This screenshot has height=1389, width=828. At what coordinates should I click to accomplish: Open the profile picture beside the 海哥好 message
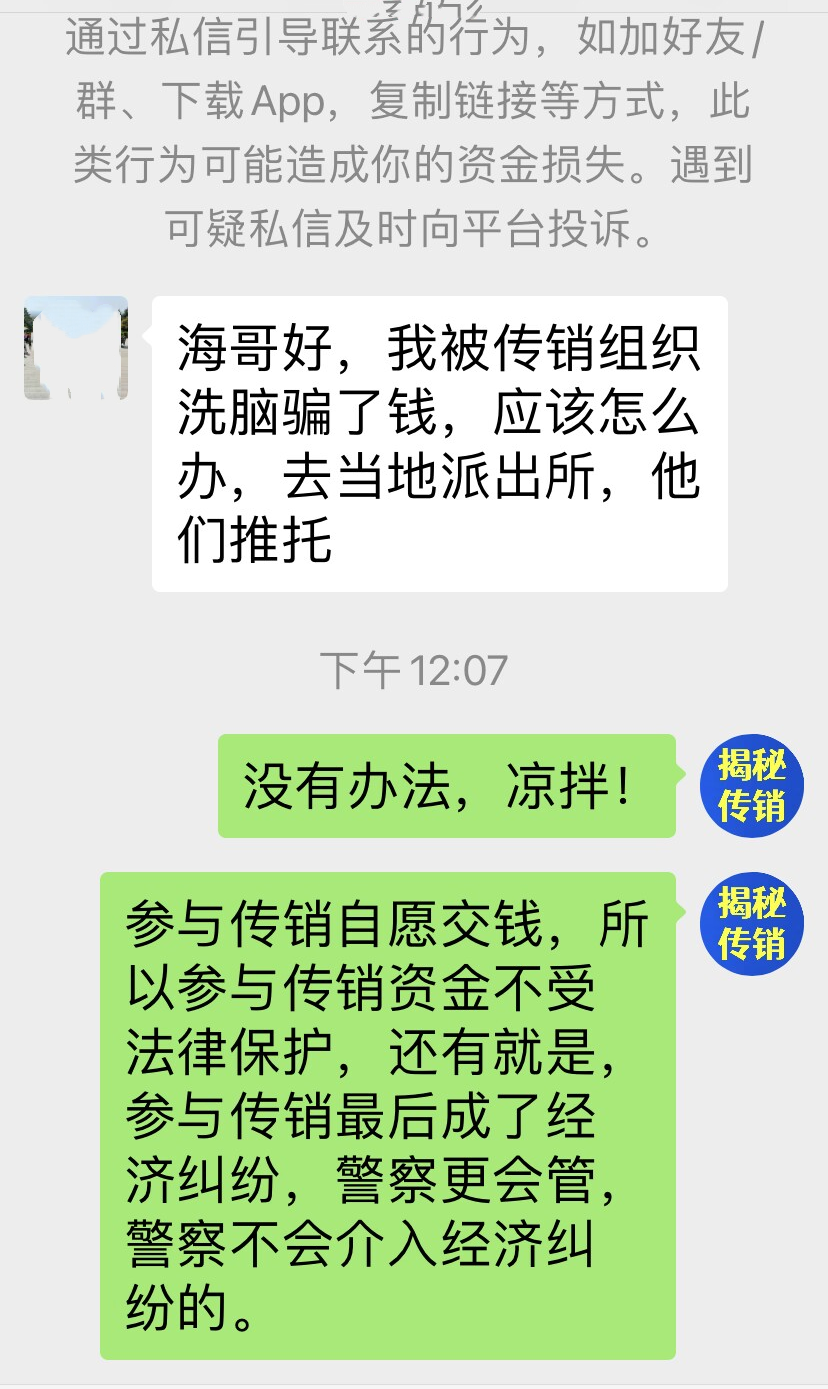coord(76,348)
